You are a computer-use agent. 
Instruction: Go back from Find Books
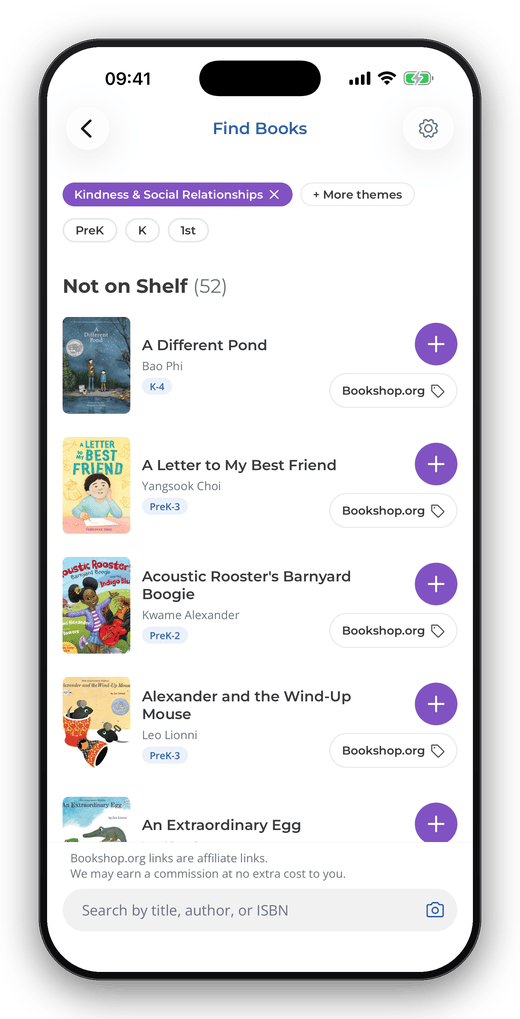(x=87, y=129)
